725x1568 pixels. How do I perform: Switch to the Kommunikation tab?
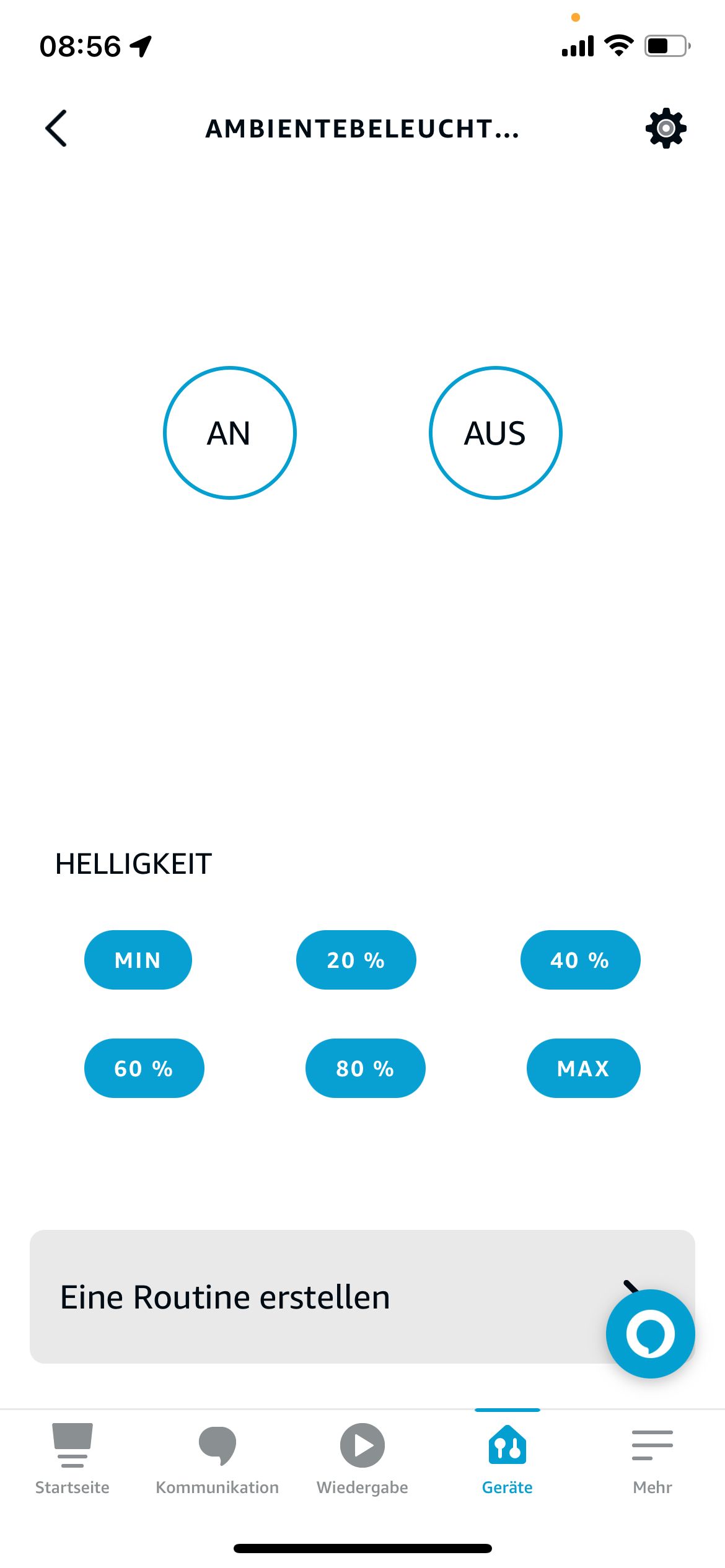coord(217,1458)
